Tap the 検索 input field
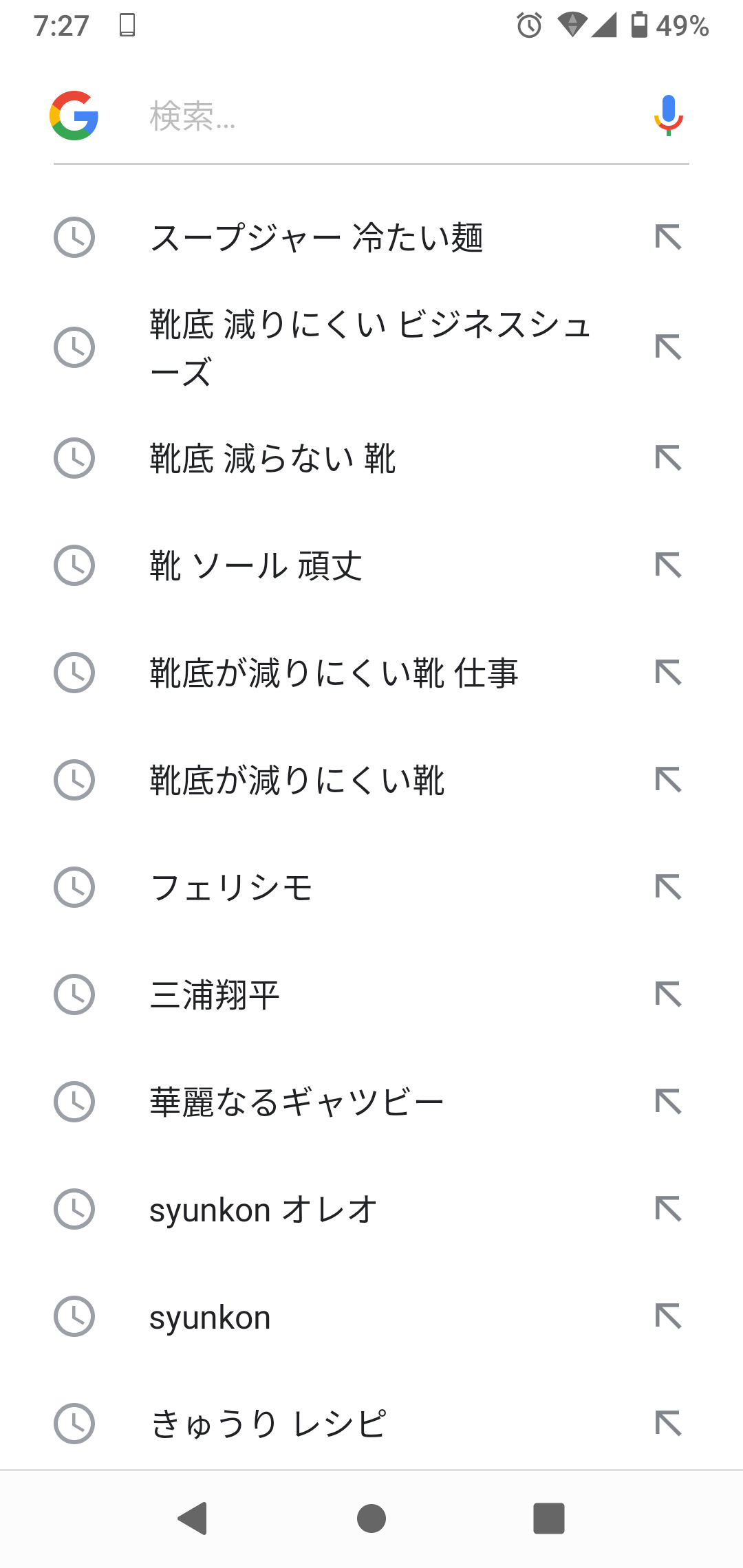Screen dimensions: 743x1568 (344, 116)
